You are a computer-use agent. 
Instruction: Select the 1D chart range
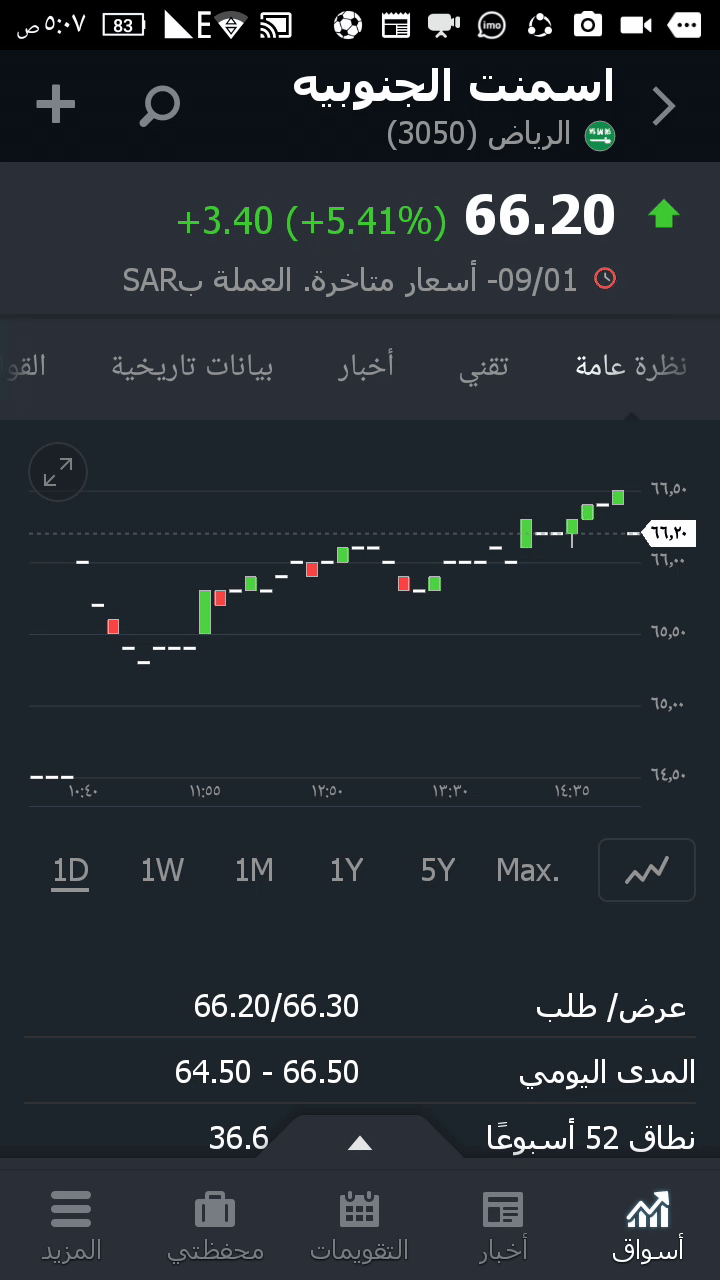pyautogui.click(x=71, y=871)
